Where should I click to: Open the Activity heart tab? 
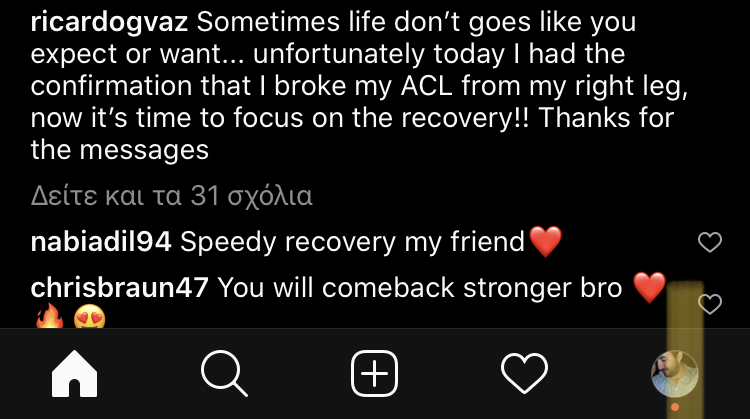pyautogui.click(x=524, y=375)
